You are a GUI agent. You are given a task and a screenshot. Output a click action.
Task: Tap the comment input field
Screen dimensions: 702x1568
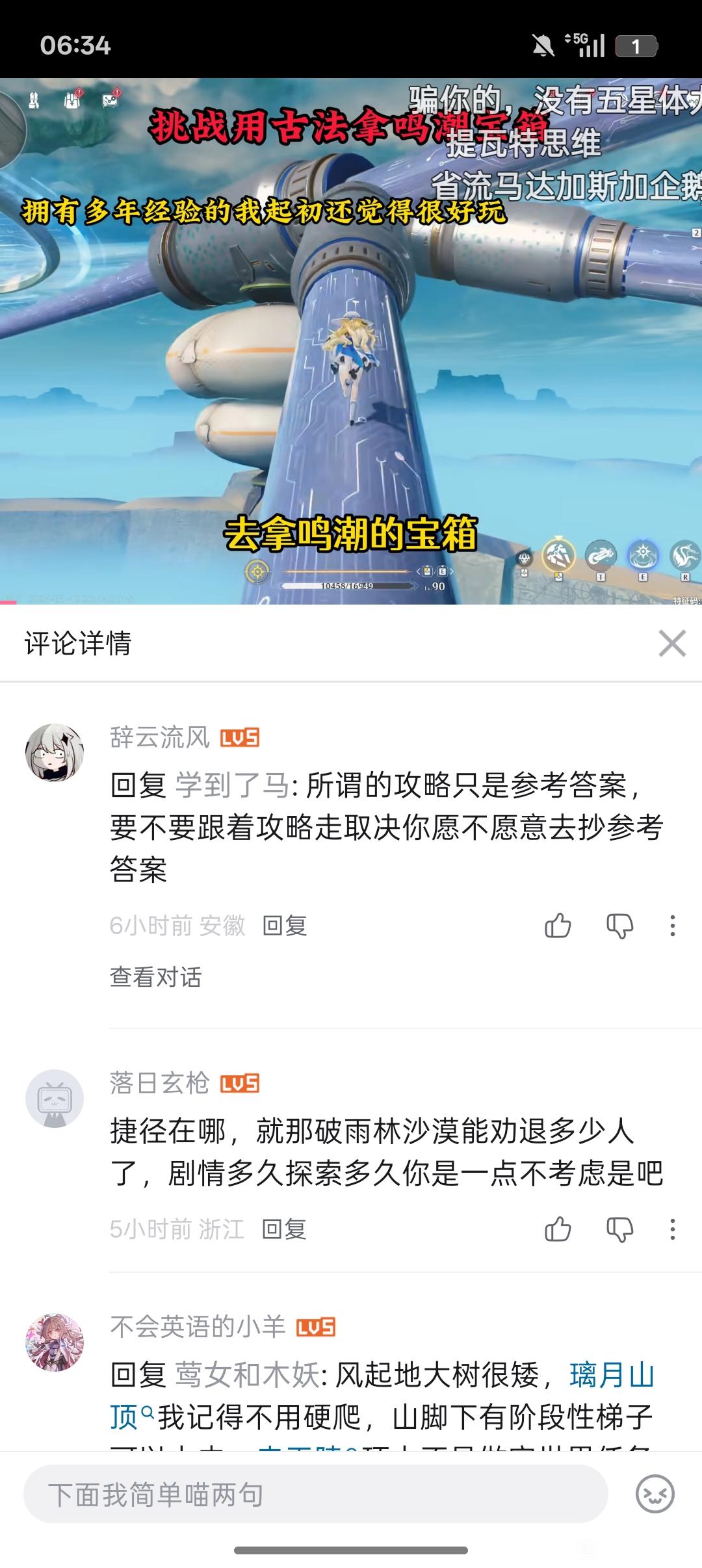click(315, 1495)
